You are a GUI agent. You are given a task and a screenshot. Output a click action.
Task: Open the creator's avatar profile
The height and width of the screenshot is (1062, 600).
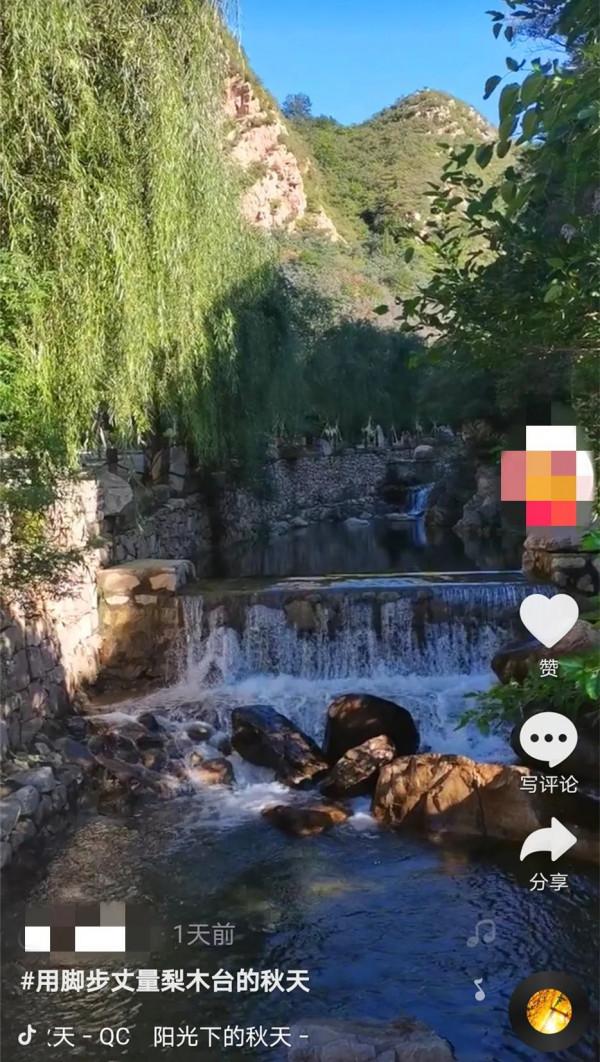coord(549,476)
